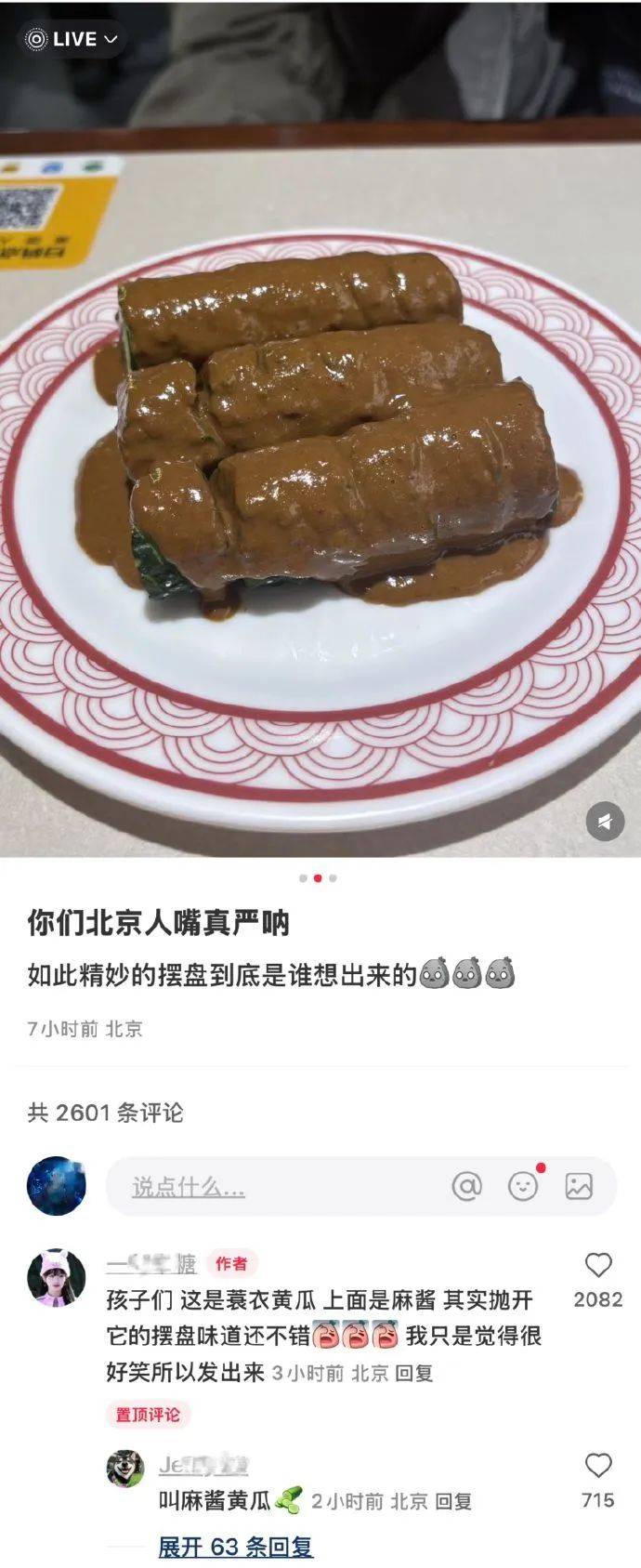Reply to the 叫麻酱黄瓜 comment
Image resolution: width=641 pixels, height=1568 pixels.
[x=453, y=1500]
